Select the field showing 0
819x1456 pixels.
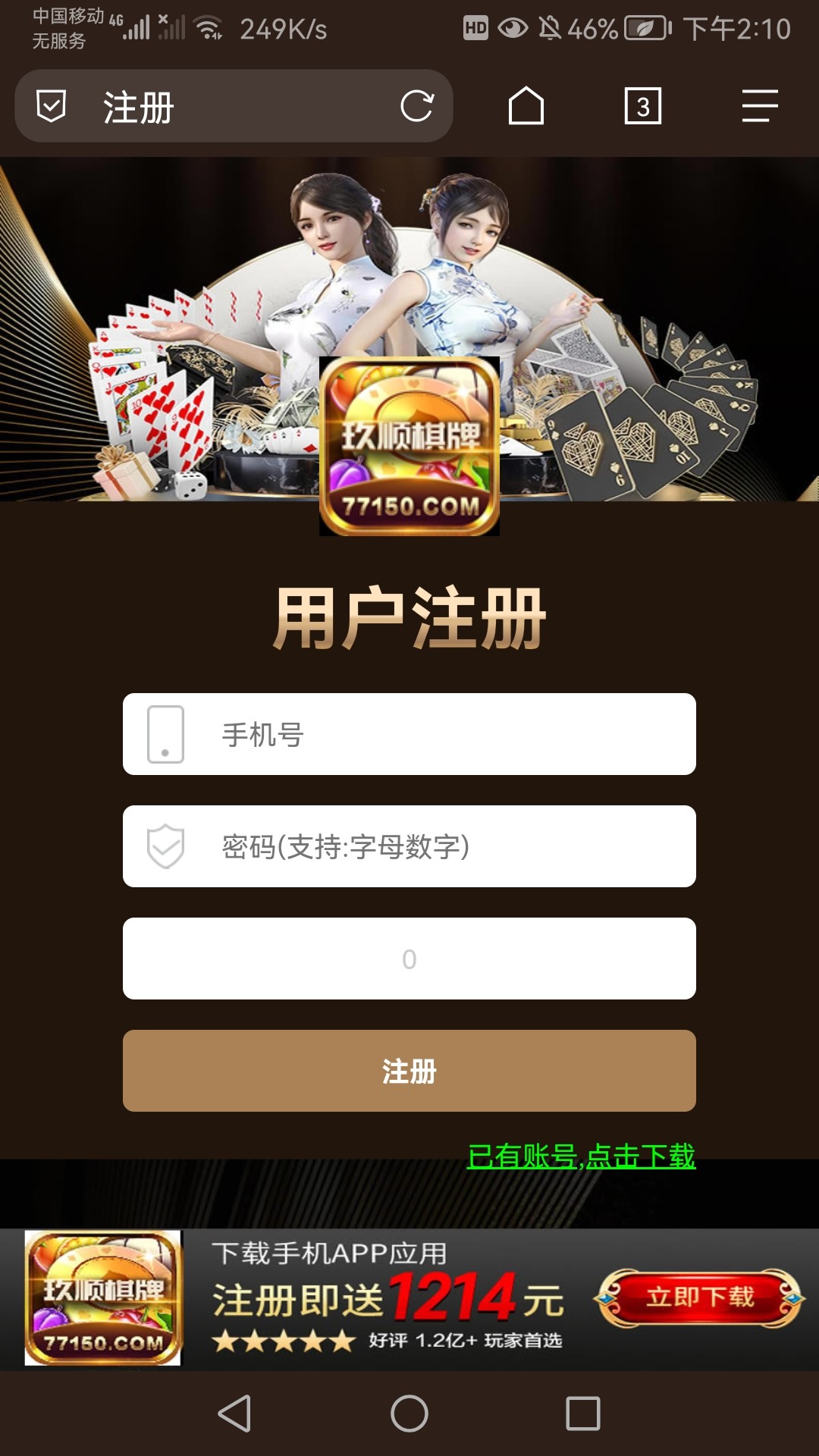(x=409, y=959)
